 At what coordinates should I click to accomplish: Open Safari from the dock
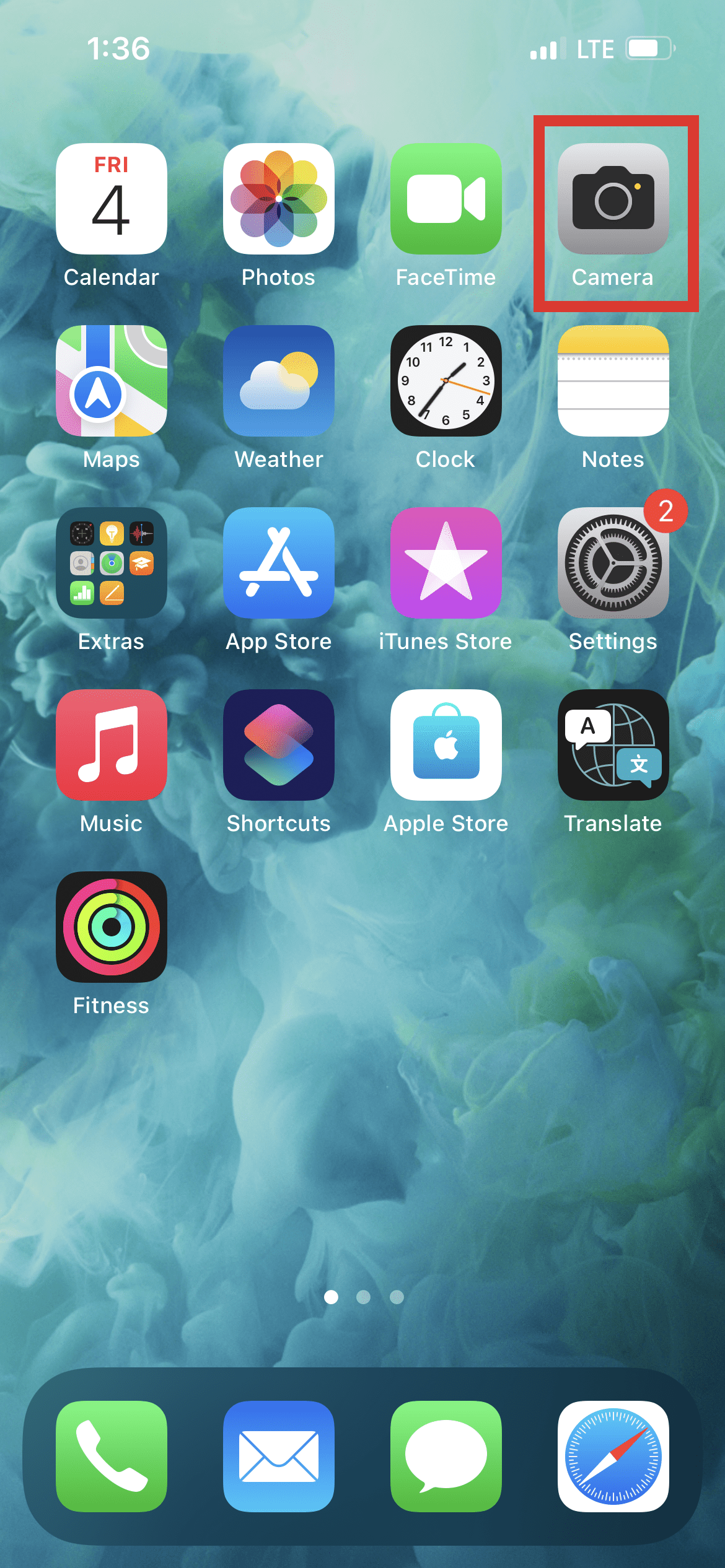pyautogui.click(x=613, y=1457)
